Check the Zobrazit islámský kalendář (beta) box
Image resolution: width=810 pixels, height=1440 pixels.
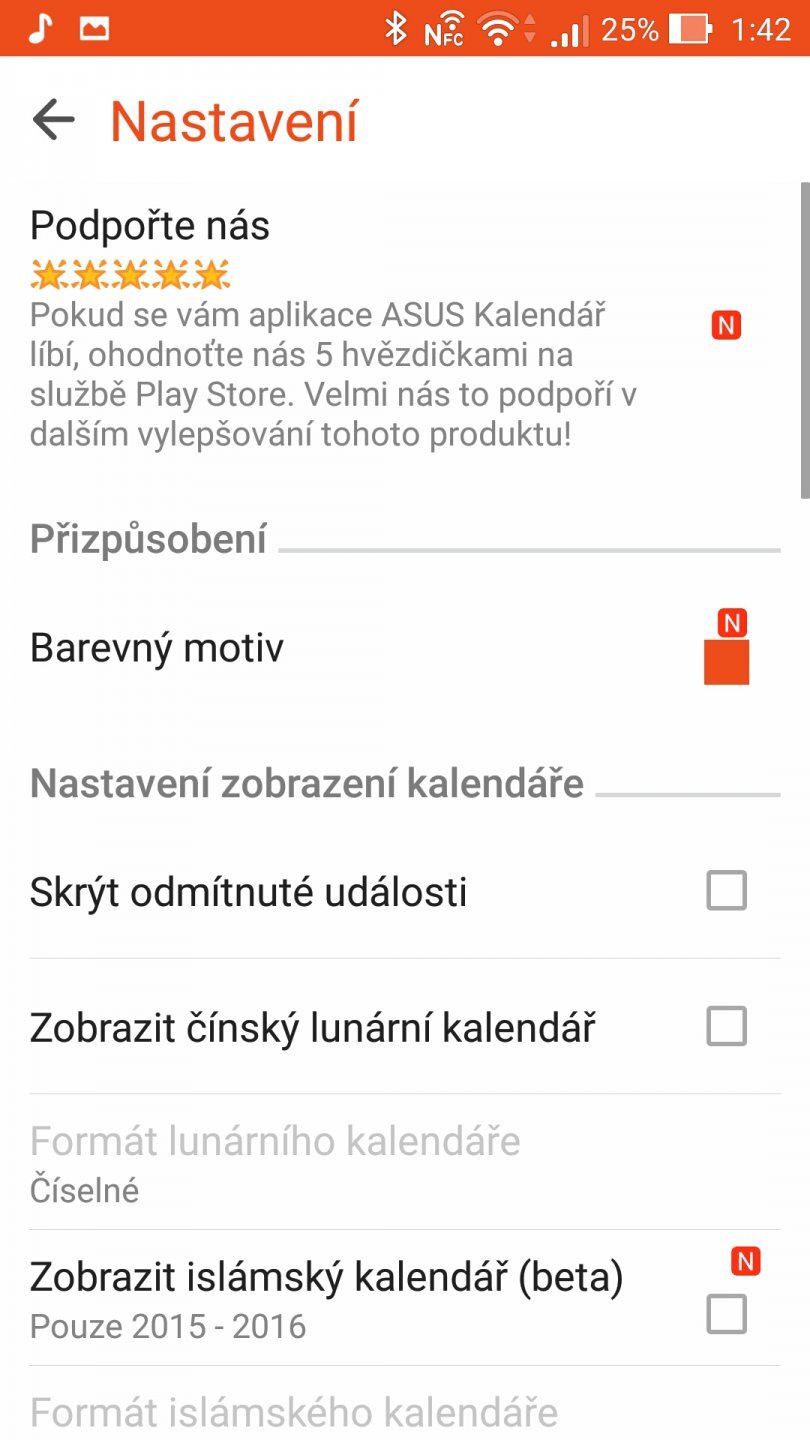coord(726,1314)
